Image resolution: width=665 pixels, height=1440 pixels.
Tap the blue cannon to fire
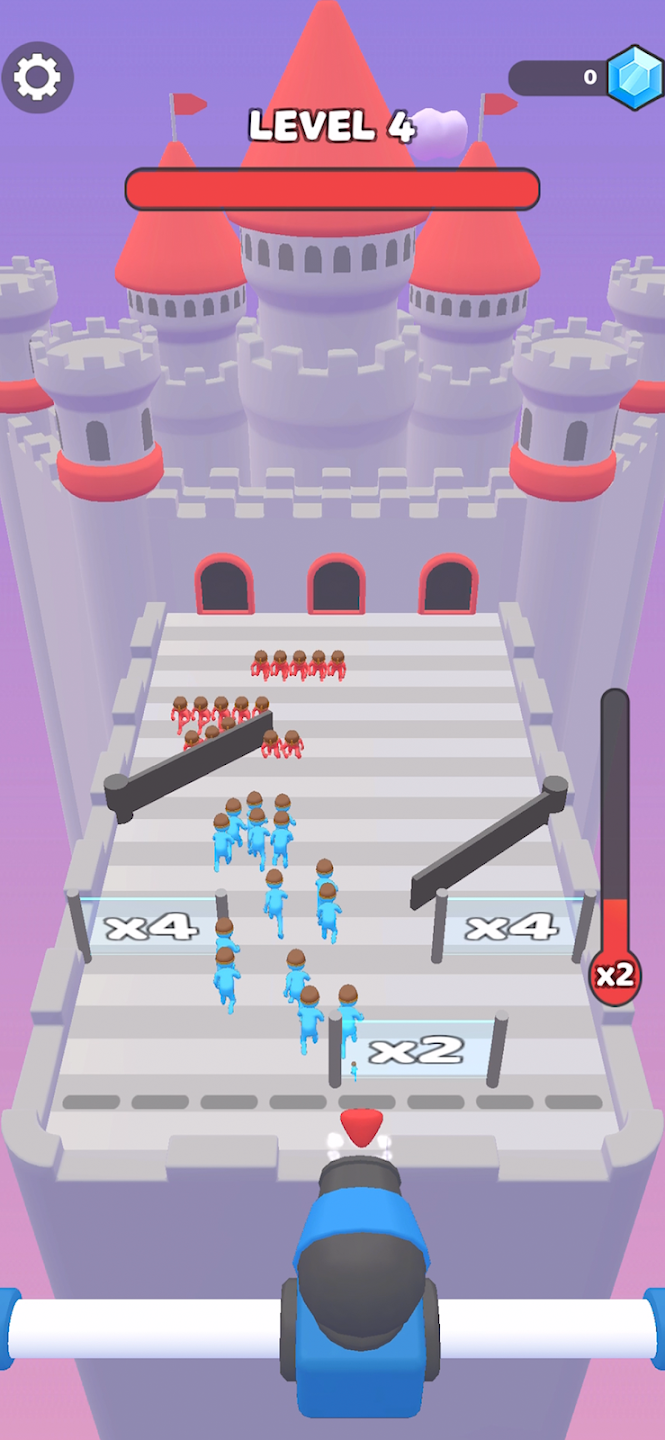click(360, 1290)
